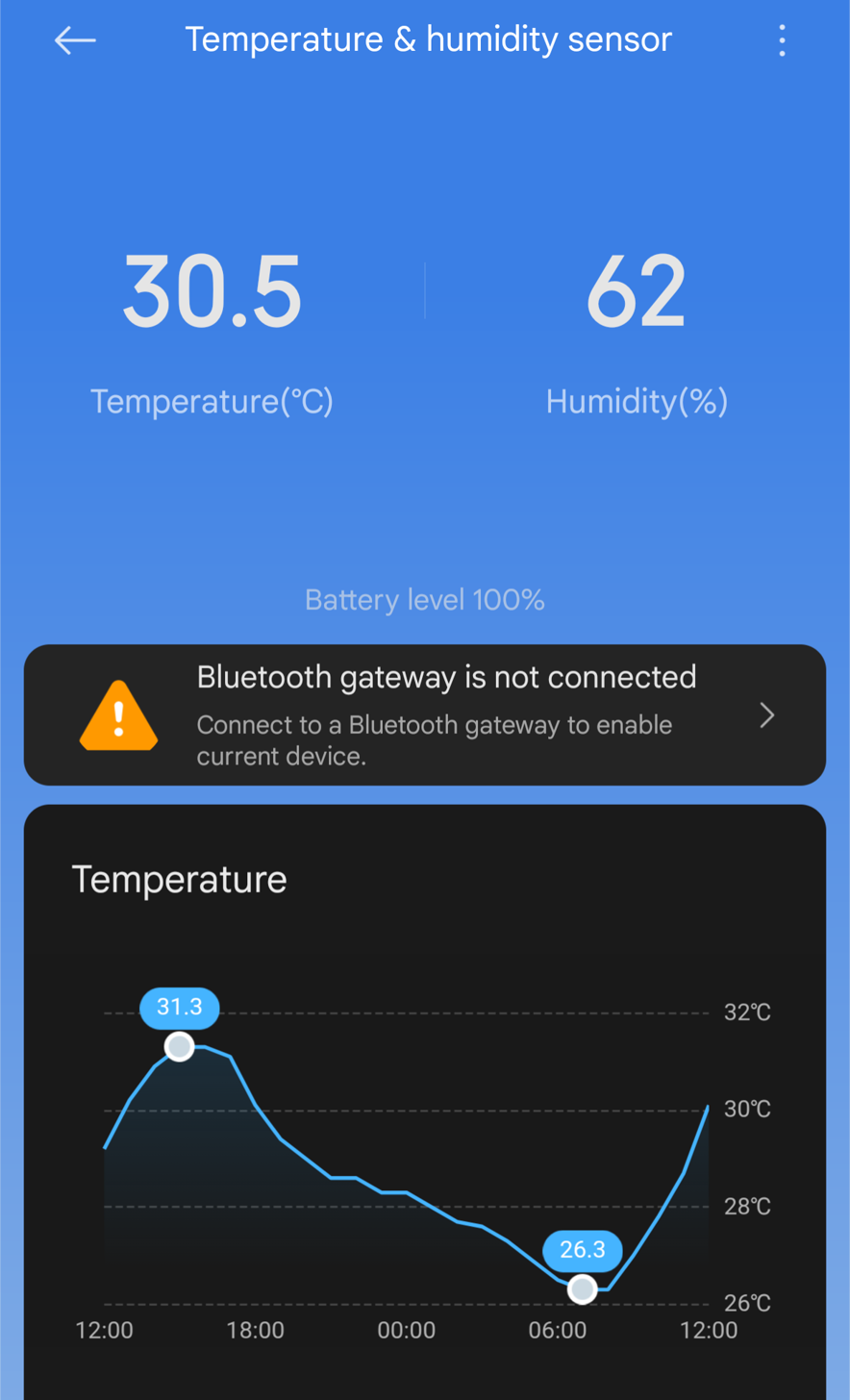Viewport: 850px width, 1400px height.
Task: Open the Temperature history chart card
Action: pos(425,1102)
